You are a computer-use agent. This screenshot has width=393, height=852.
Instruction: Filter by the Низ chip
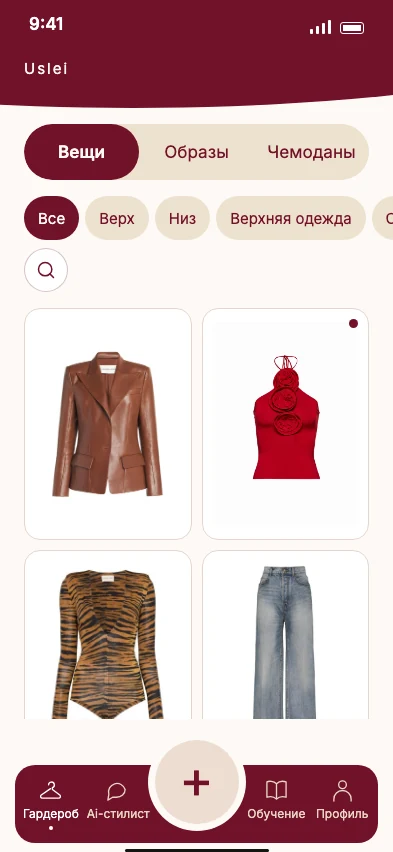point(182,218)
